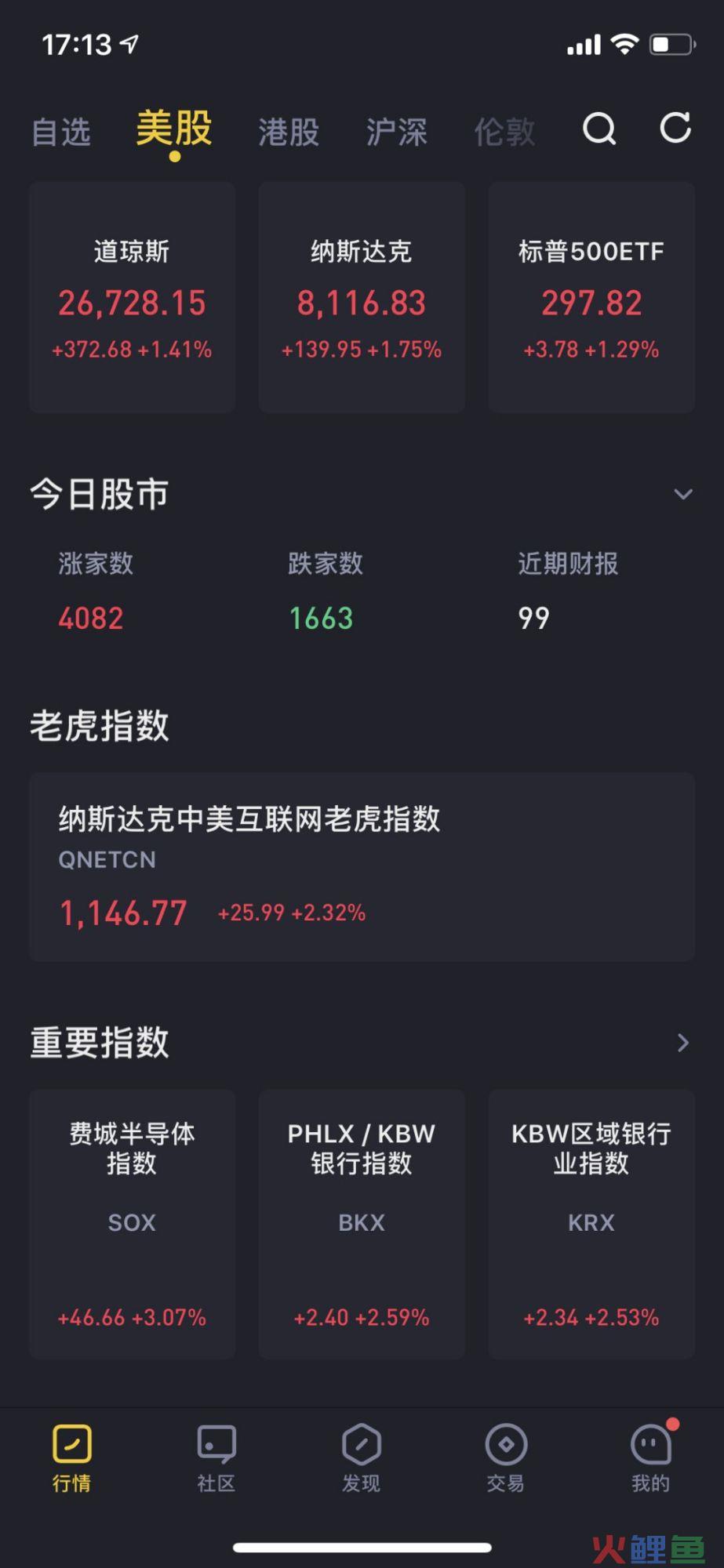Go to the 交易 tab
The width and height of the screenshot is (724, 1568).
506,1458
